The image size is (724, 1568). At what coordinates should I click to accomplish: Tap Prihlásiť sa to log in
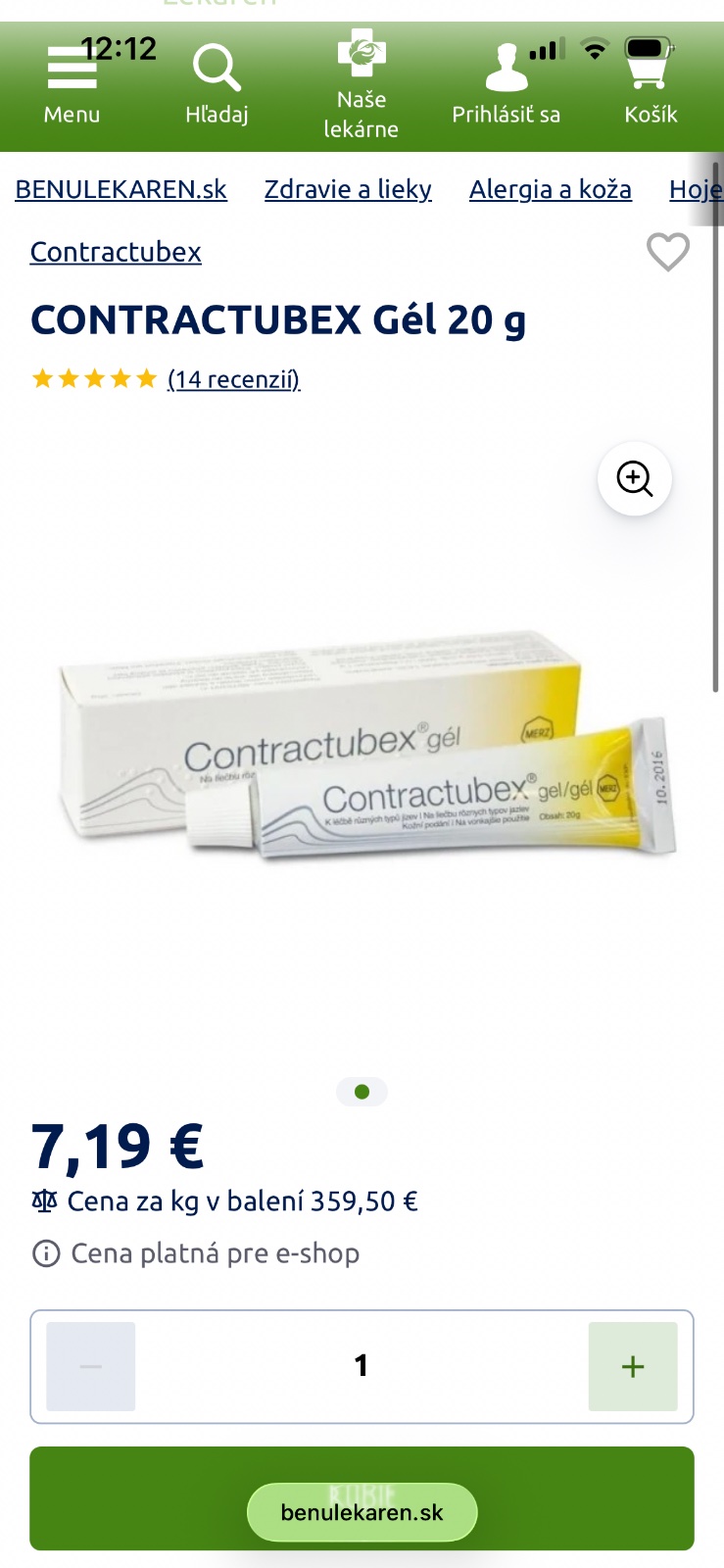click(506, 88)
